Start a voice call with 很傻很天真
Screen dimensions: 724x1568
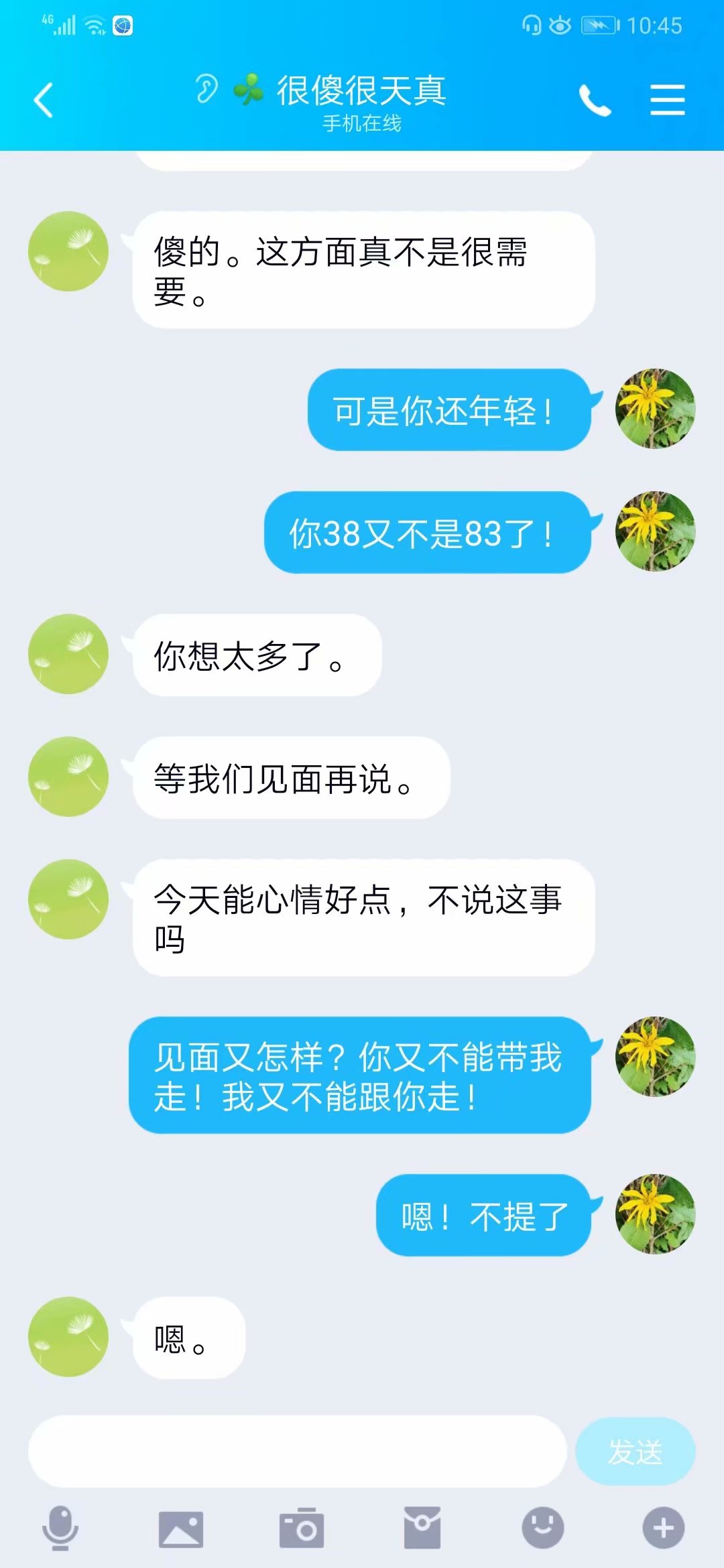click(x=595, y=101)
